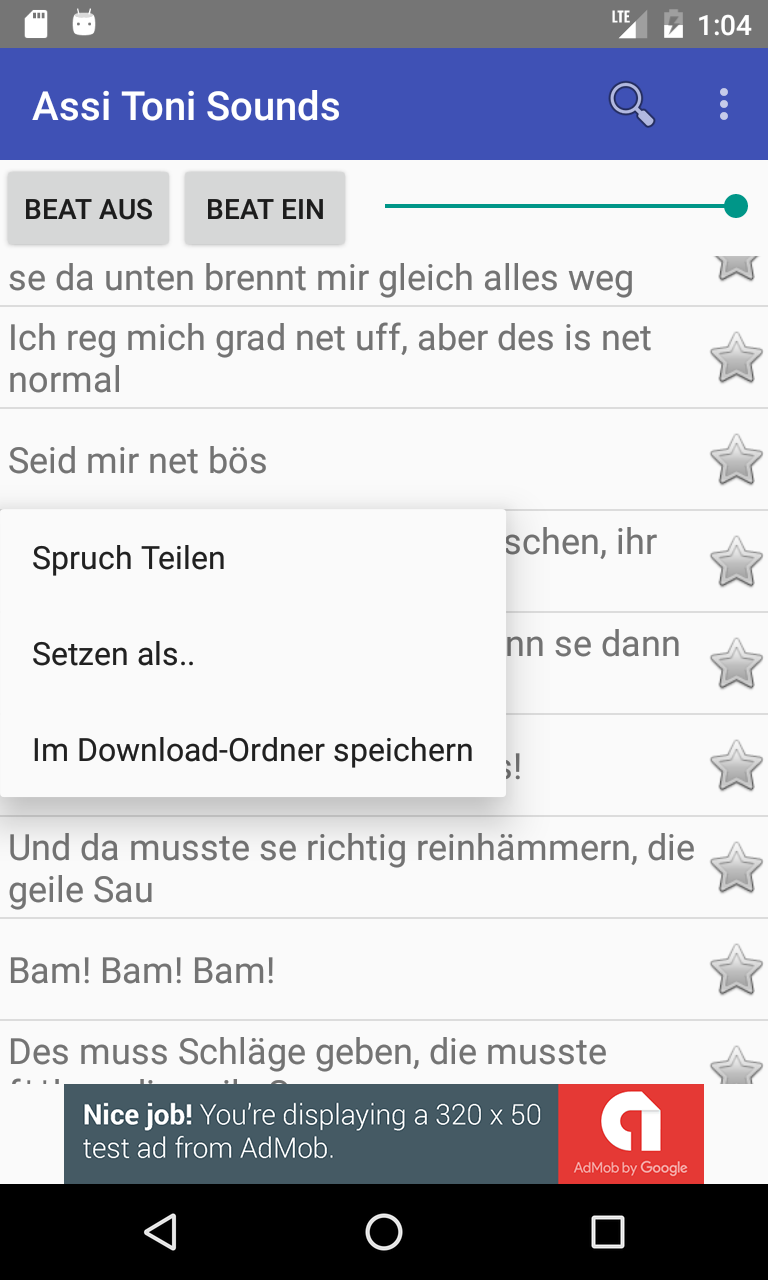This screenshot has height=1280, width=768.
Task: Tap the teal volume slider
Action: [560, 207]
